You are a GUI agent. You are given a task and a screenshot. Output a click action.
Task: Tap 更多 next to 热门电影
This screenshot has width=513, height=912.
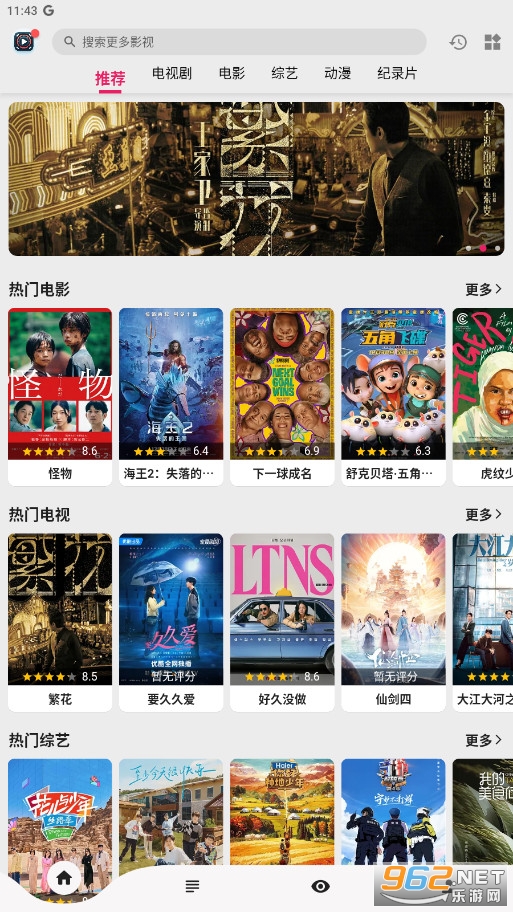point(483,289)
